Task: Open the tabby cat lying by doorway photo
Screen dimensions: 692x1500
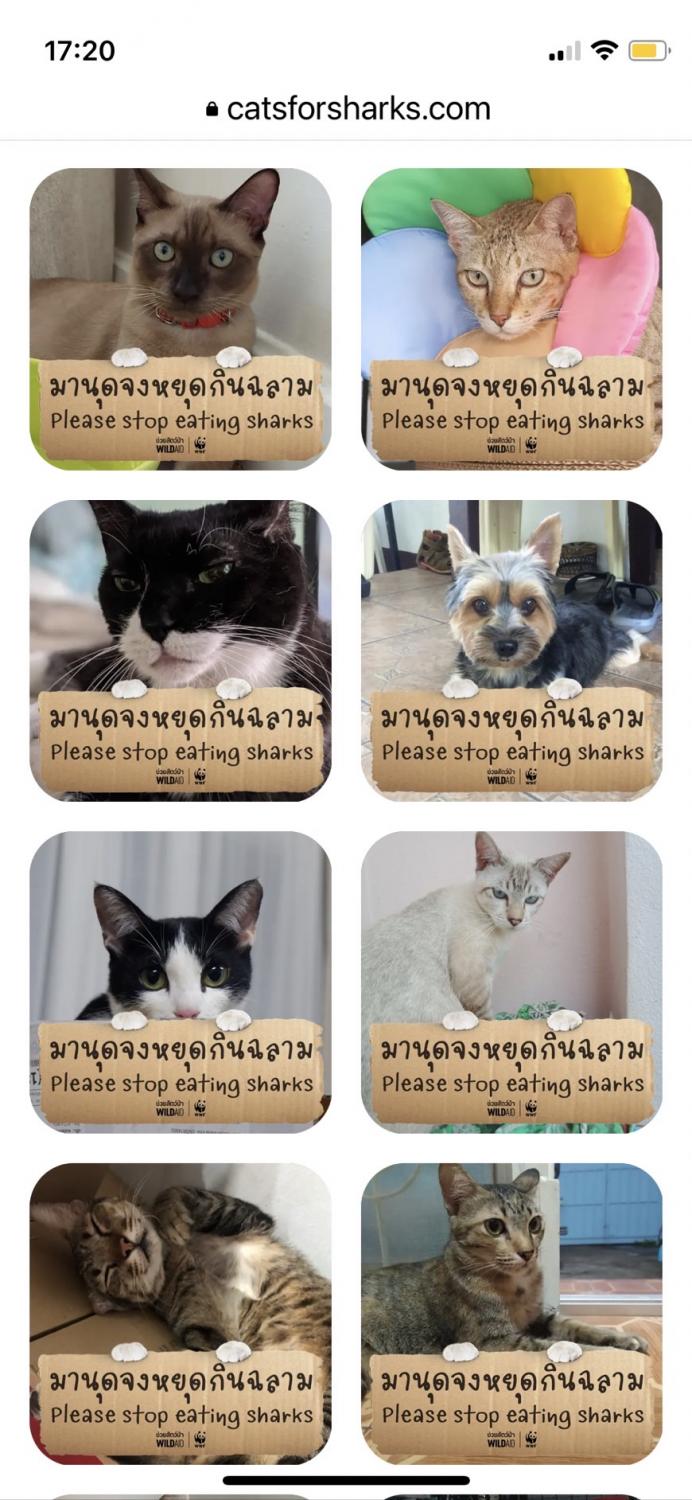Action: [511, 1312]
